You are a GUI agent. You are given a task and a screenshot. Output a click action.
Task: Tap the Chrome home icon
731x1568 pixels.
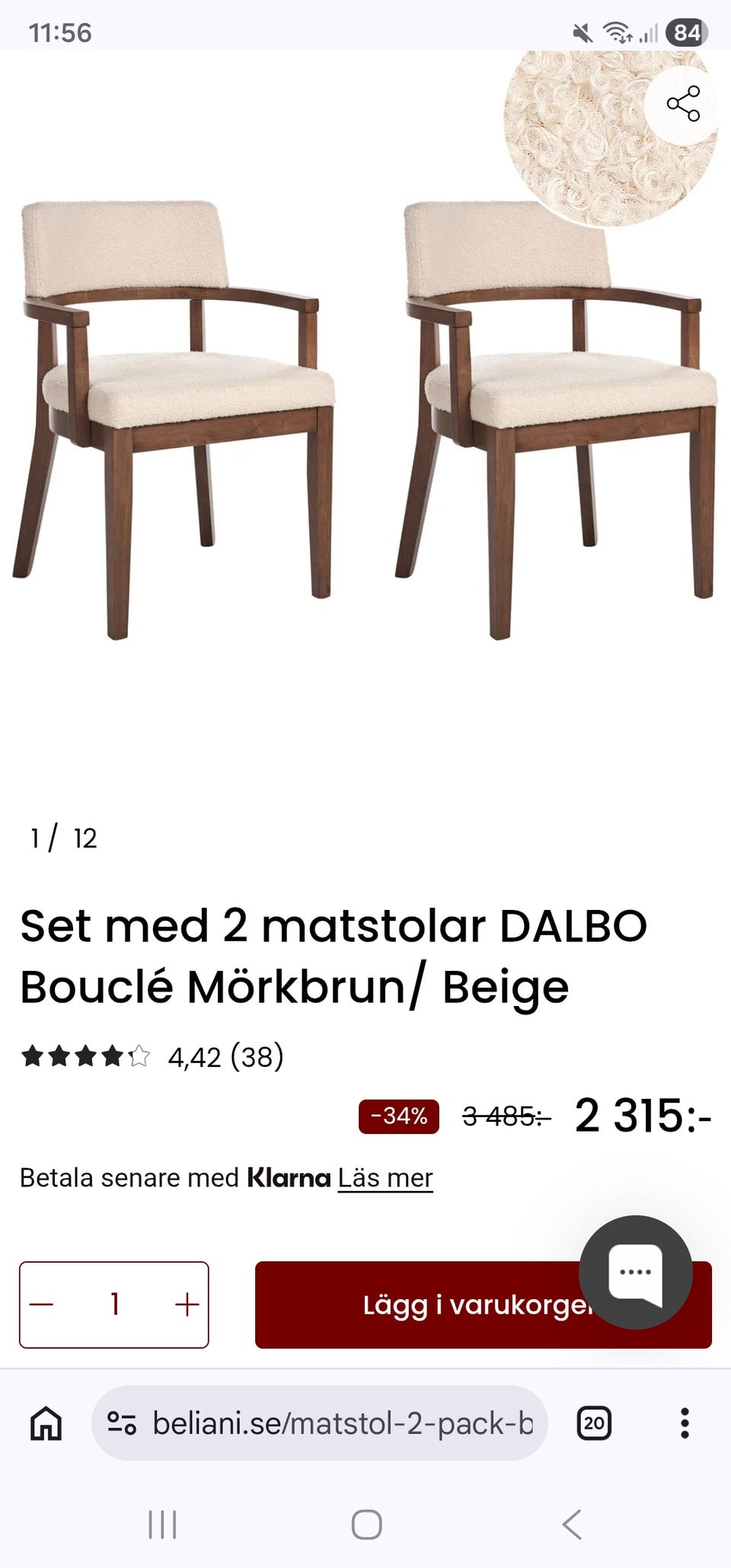point(46,1424)
